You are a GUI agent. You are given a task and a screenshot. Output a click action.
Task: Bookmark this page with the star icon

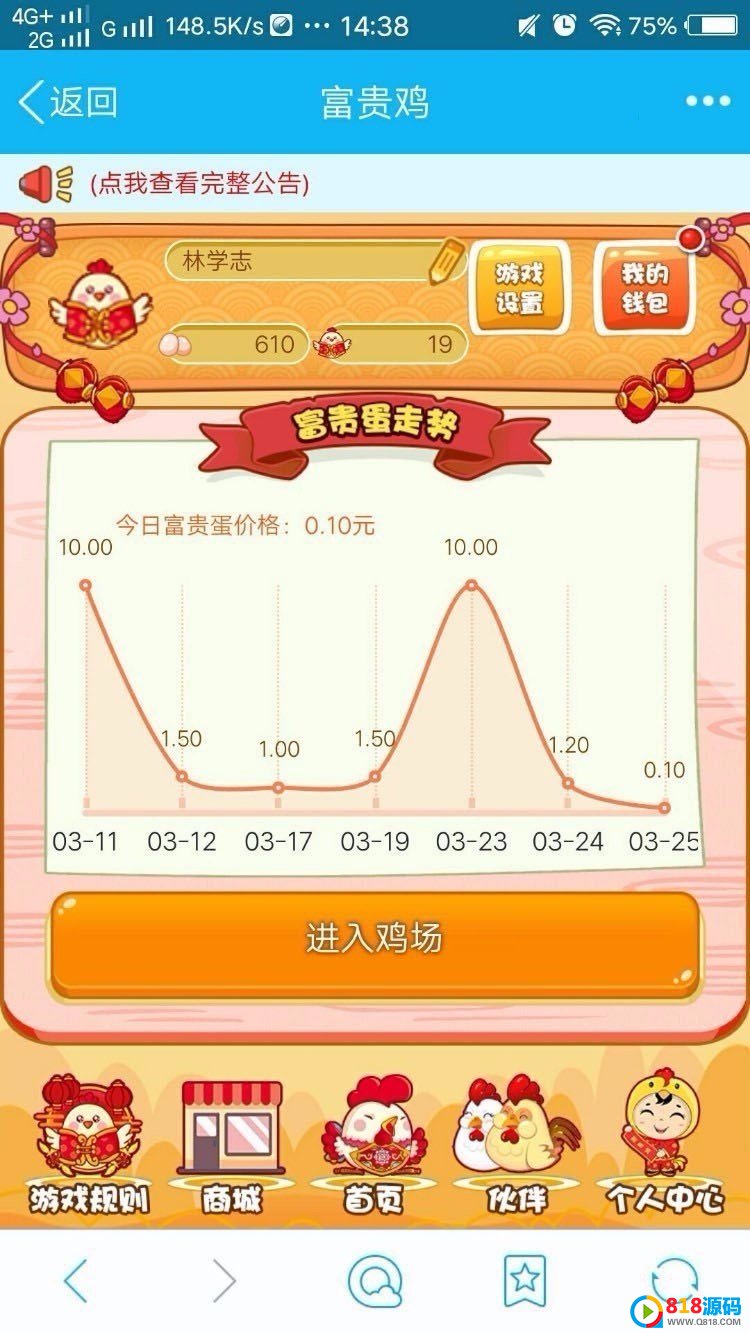tap(524, 1281)
